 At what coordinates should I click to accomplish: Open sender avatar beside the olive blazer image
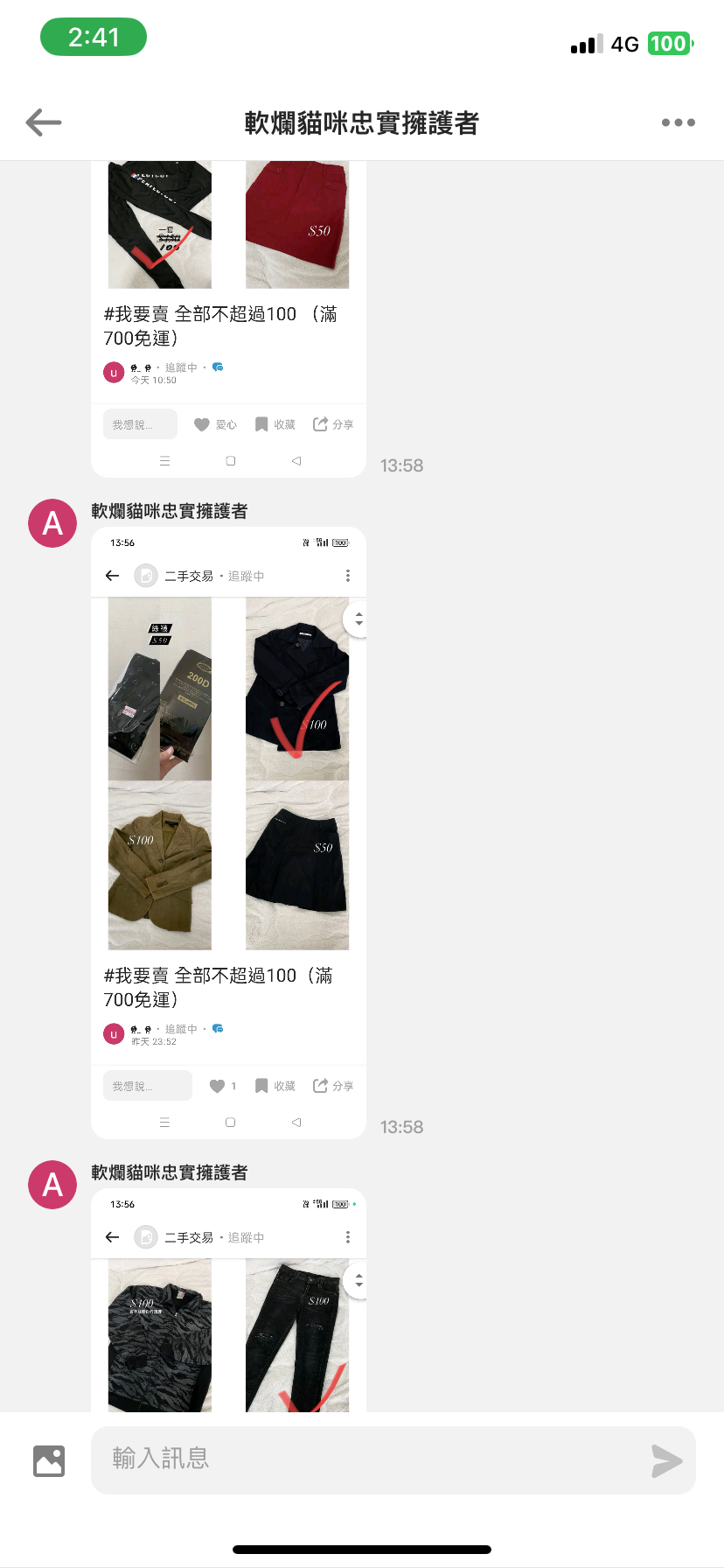[x=52, y=523]
